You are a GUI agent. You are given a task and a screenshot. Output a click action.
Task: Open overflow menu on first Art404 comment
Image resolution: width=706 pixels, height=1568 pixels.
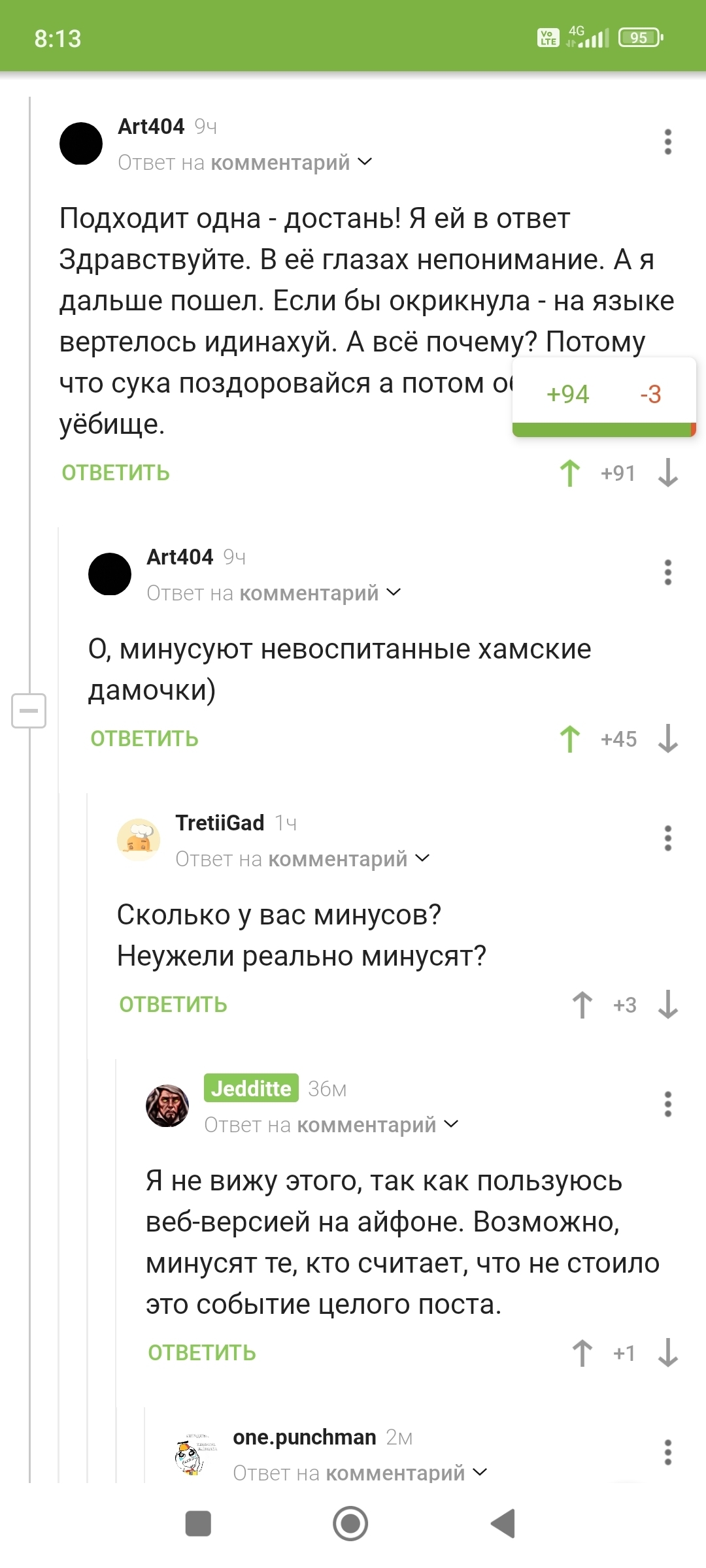click(x=667, y=142)
